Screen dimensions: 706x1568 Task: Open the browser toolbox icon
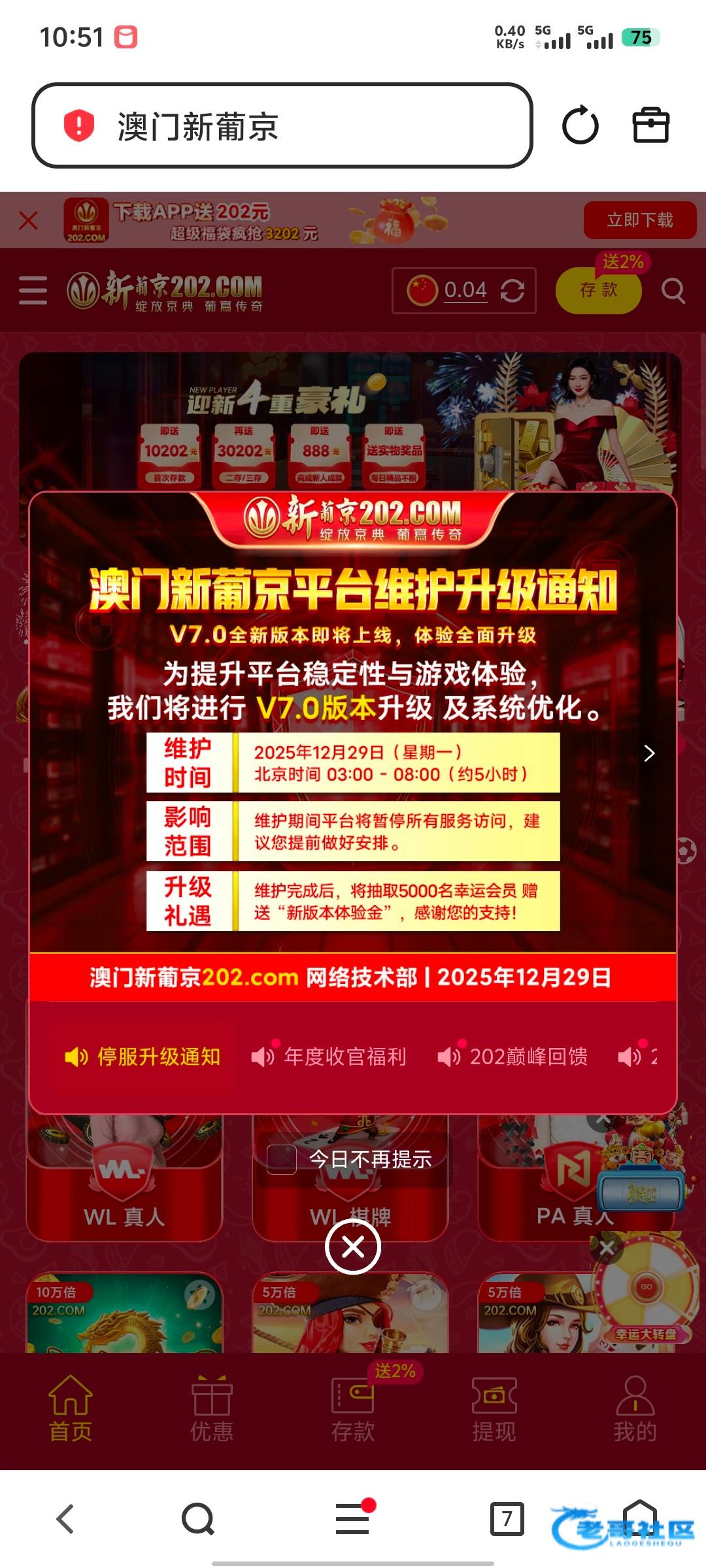coord(651,125)
